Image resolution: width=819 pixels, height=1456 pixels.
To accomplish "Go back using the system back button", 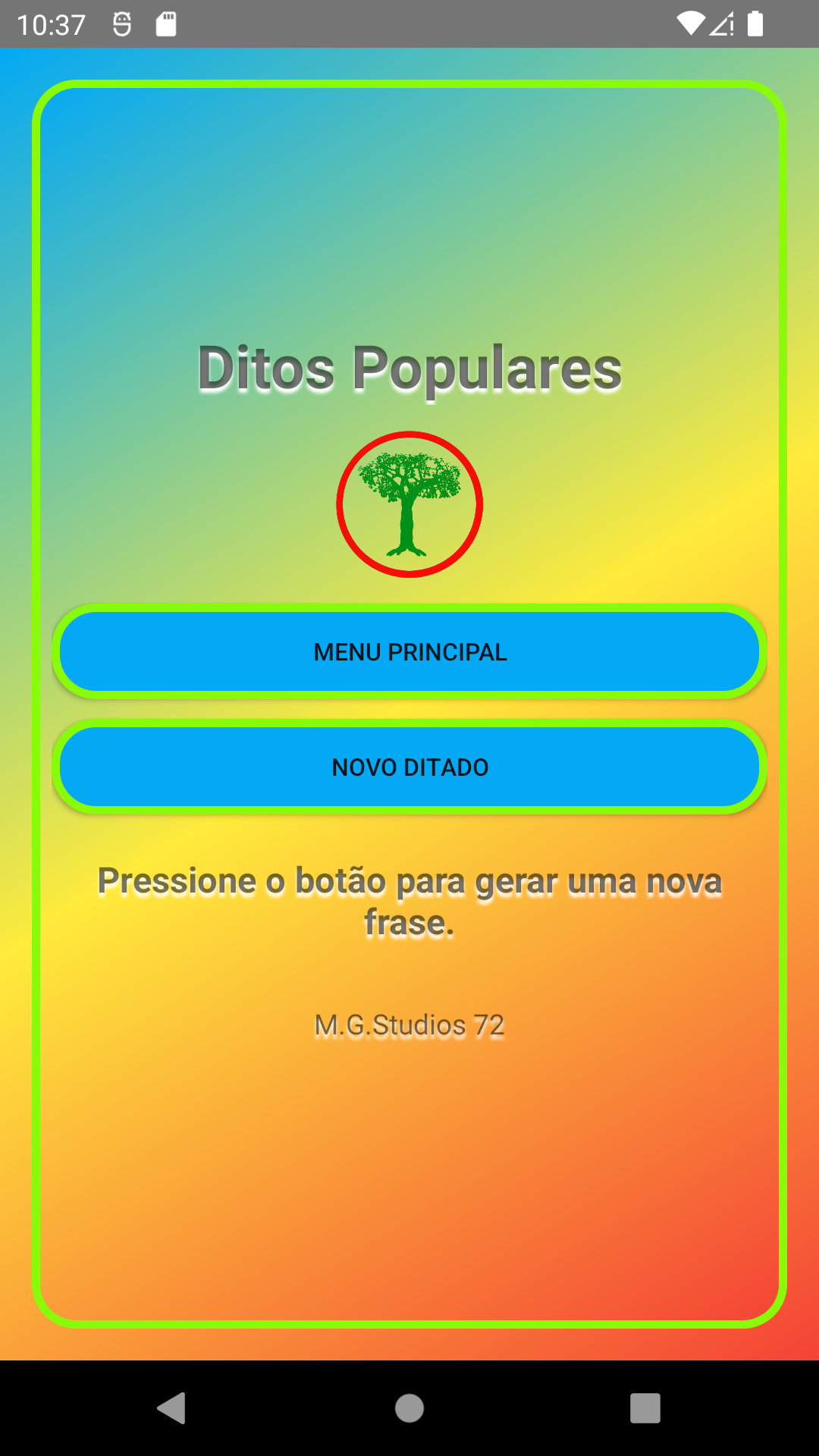I will tap(172, 1408).
